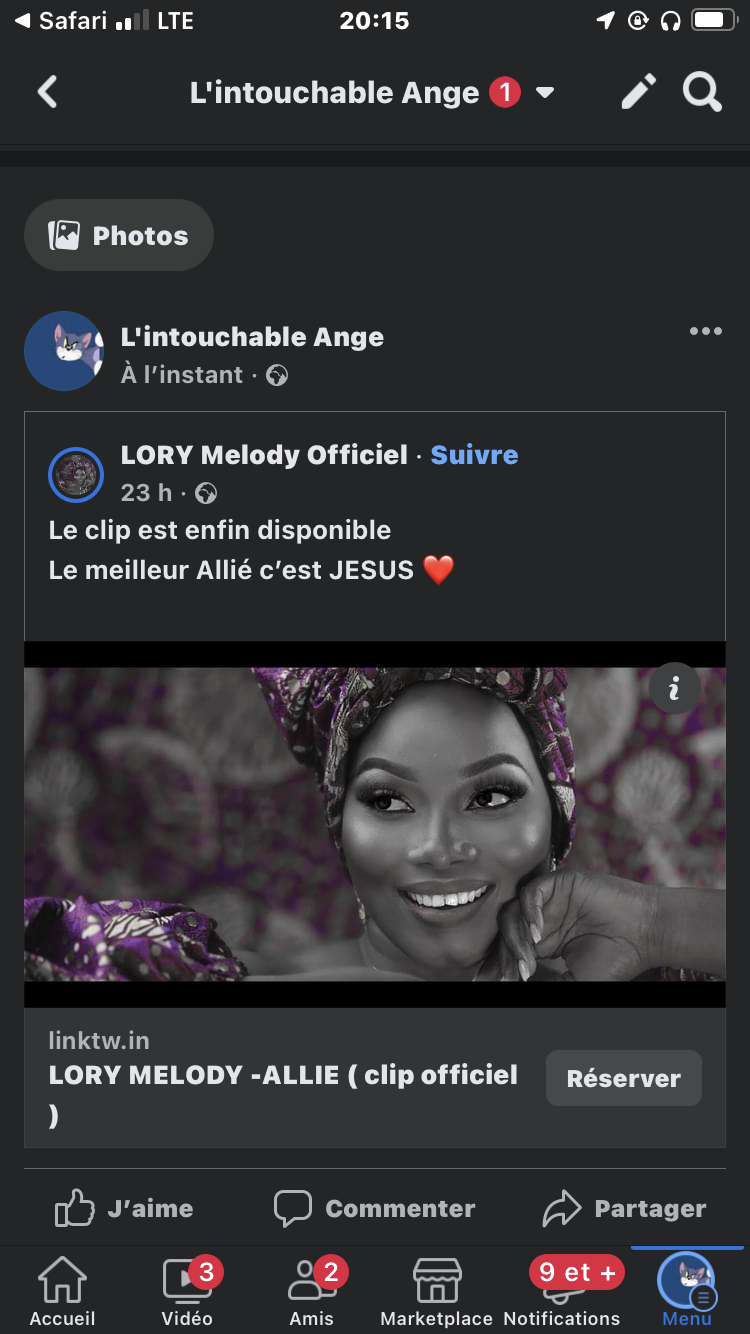Expand the L'intouchable Ange profile dropdown
Screen dimensions: 750x1334
pos(545,93)
